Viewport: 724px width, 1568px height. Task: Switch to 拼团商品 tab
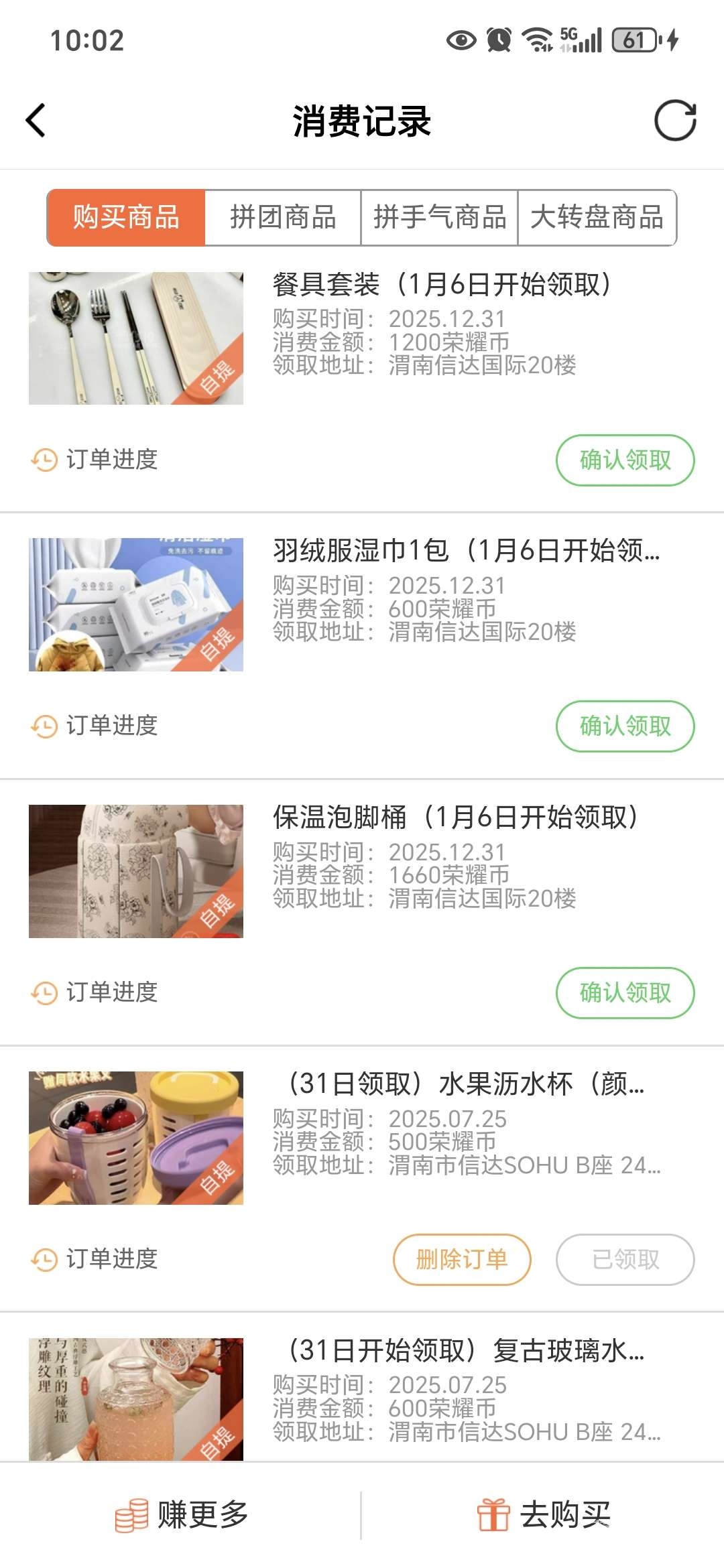click(283, 218)
